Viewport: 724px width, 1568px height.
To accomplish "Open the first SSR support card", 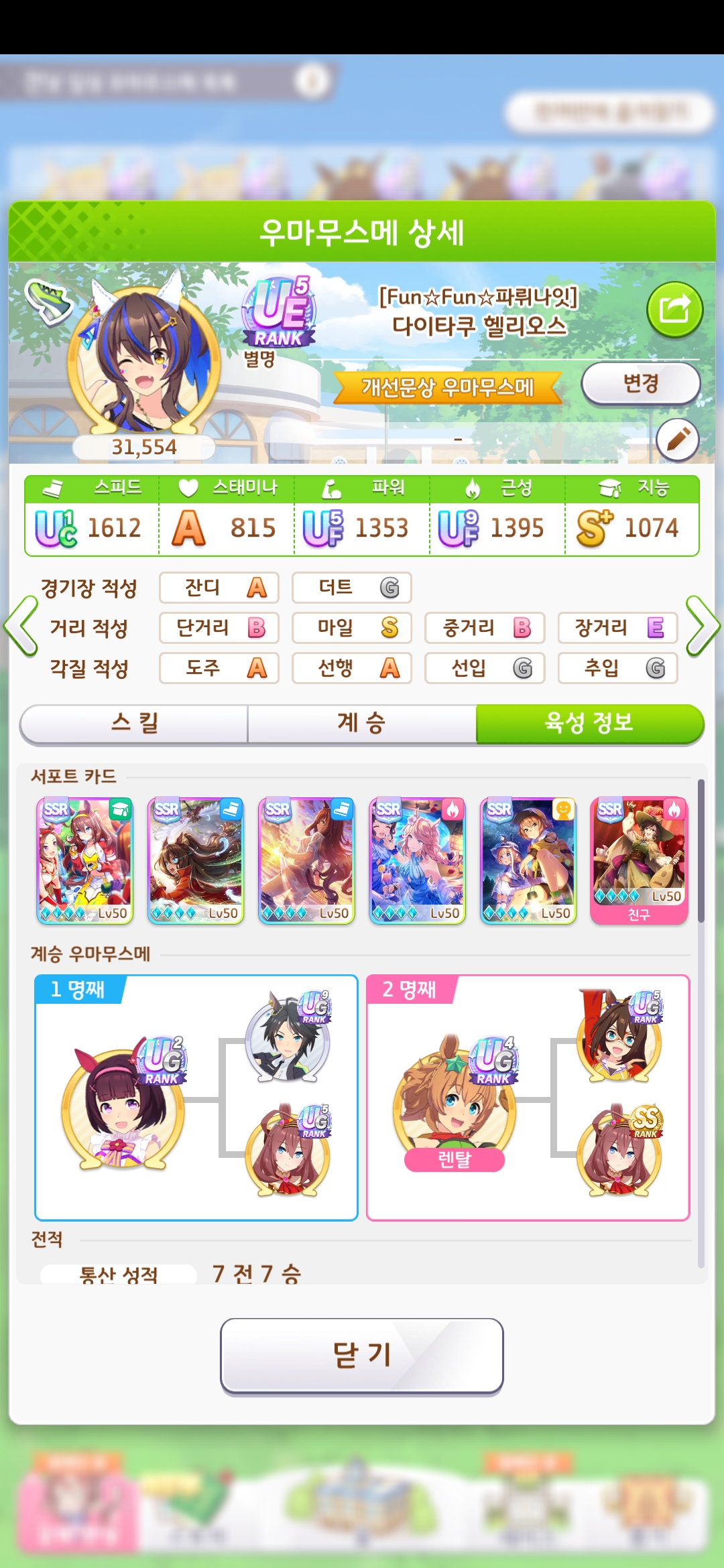I will tap(84, 860).
